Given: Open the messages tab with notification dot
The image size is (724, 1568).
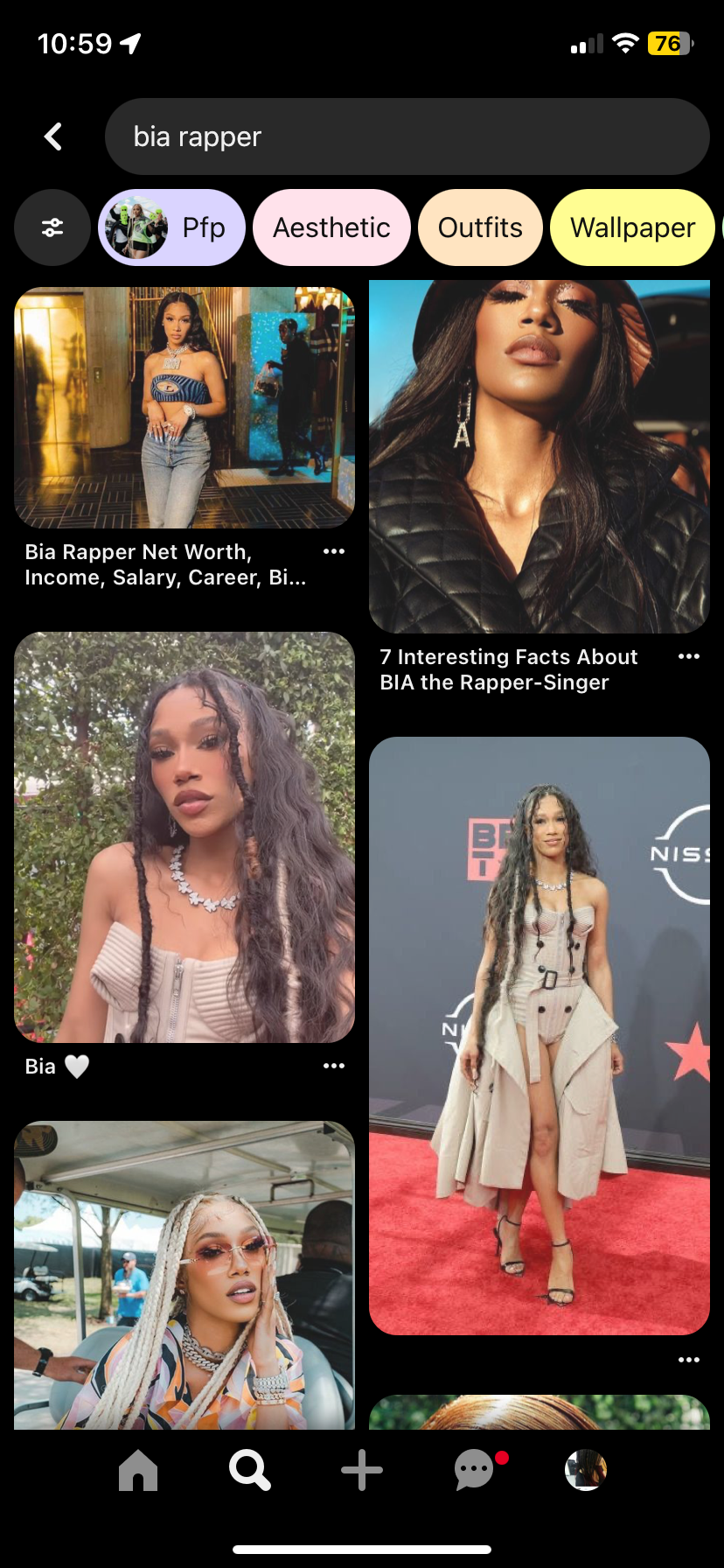Looking at the screenshot, I should (x=475, y=1470).
